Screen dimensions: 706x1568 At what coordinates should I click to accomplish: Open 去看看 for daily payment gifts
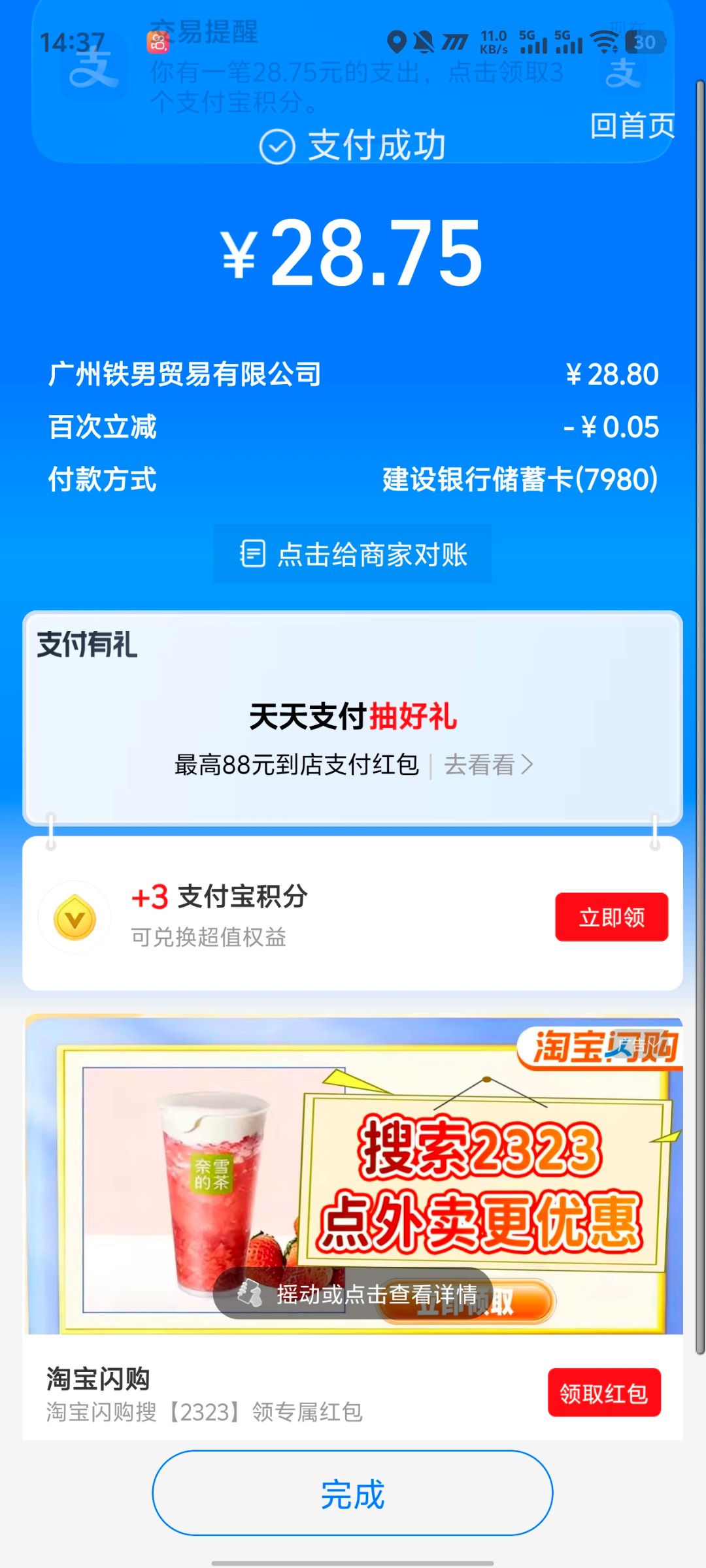point(488,764)
